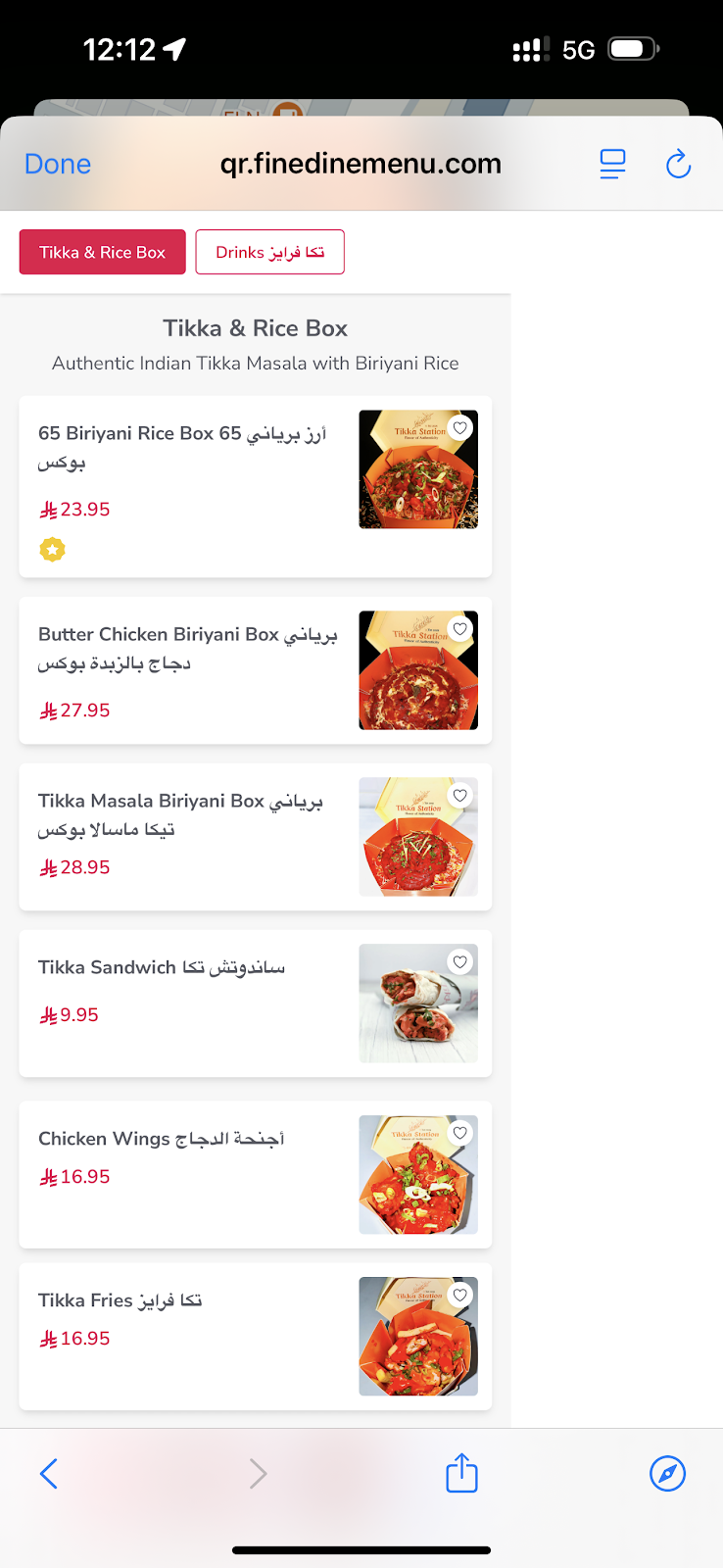This screenshot has width=723, height=1568.
Task: Tap the heart icon on 65 Biriyani Rice Box
Action: point(459,427)
